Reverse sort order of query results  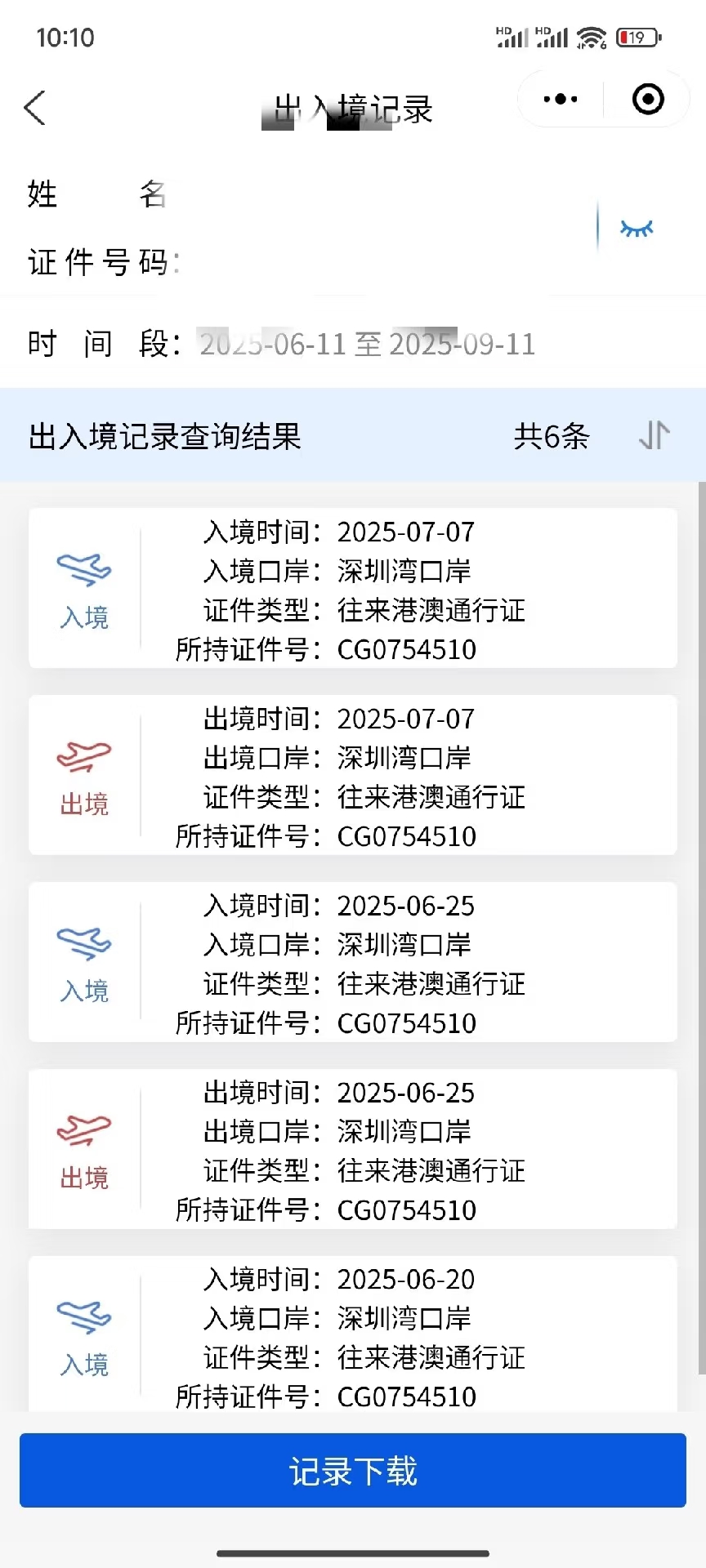(x=654, y=435)
